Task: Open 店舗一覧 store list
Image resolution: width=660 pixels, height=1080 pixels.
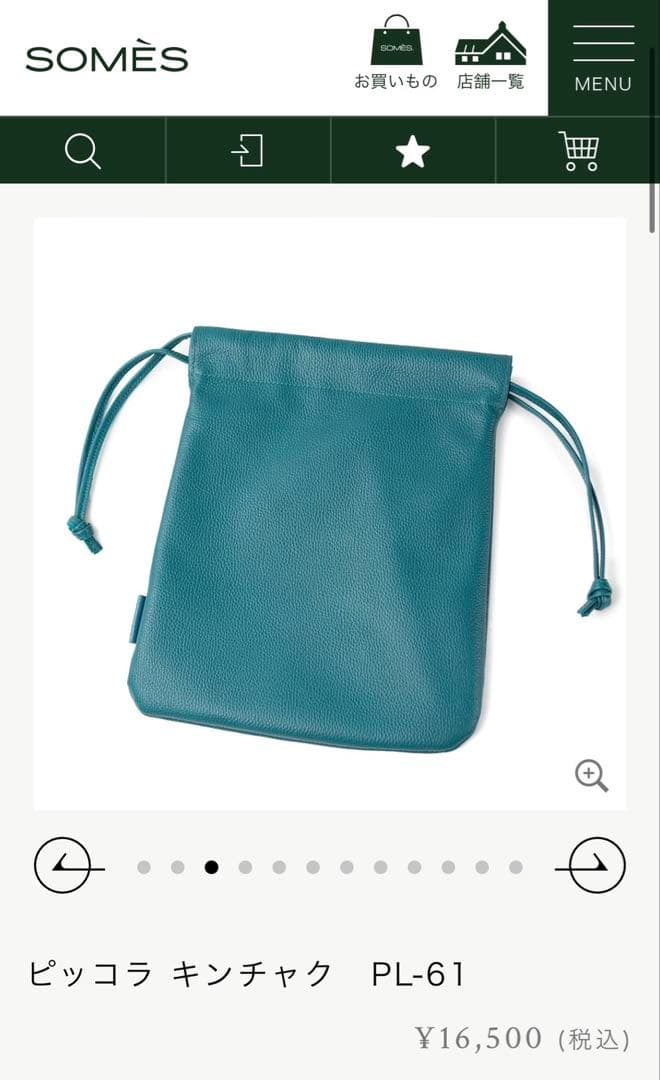Action: [490, 54]
